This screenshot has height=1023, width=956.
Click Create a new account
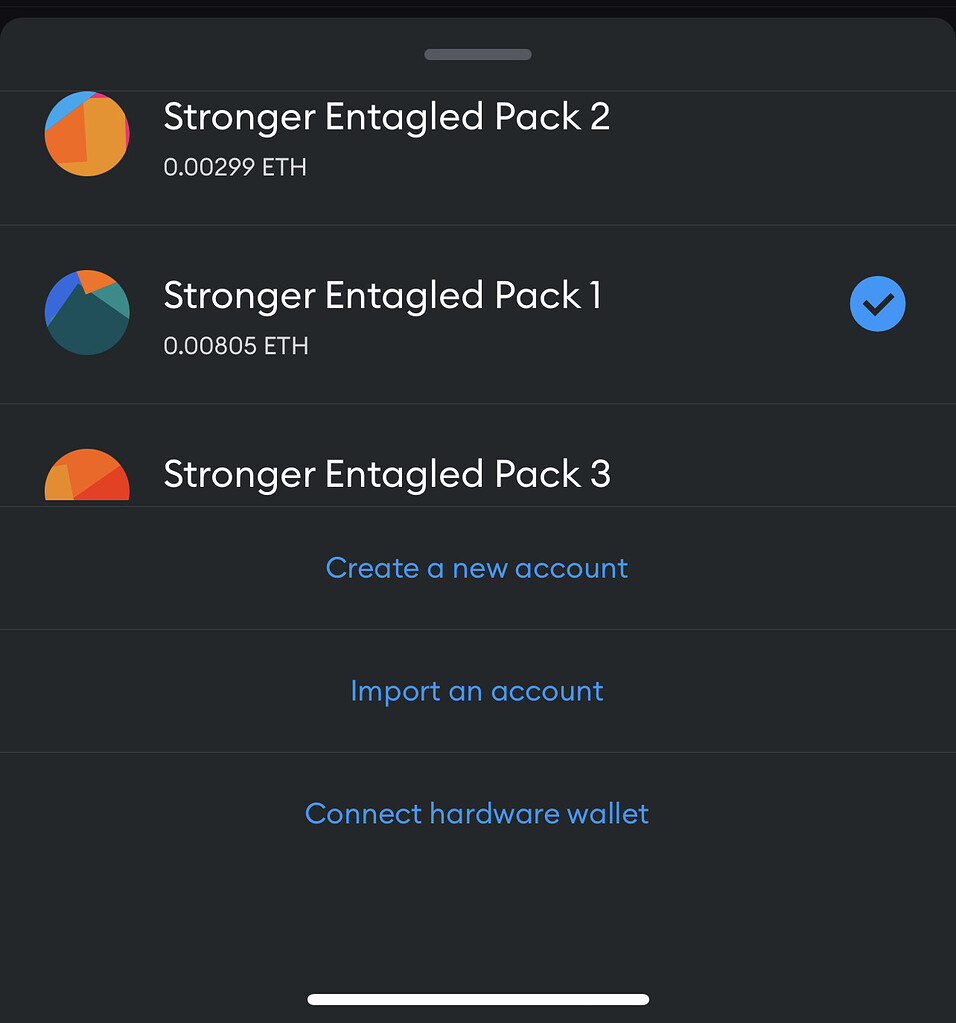pos(477,567)
